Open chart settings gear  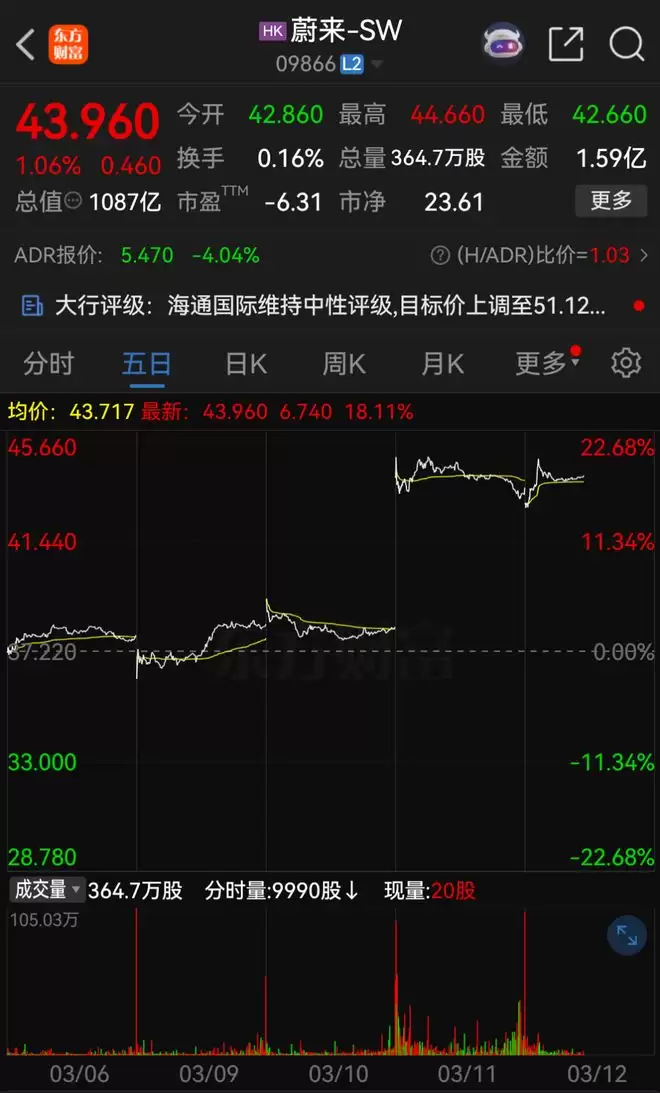[x=626, y=363]
